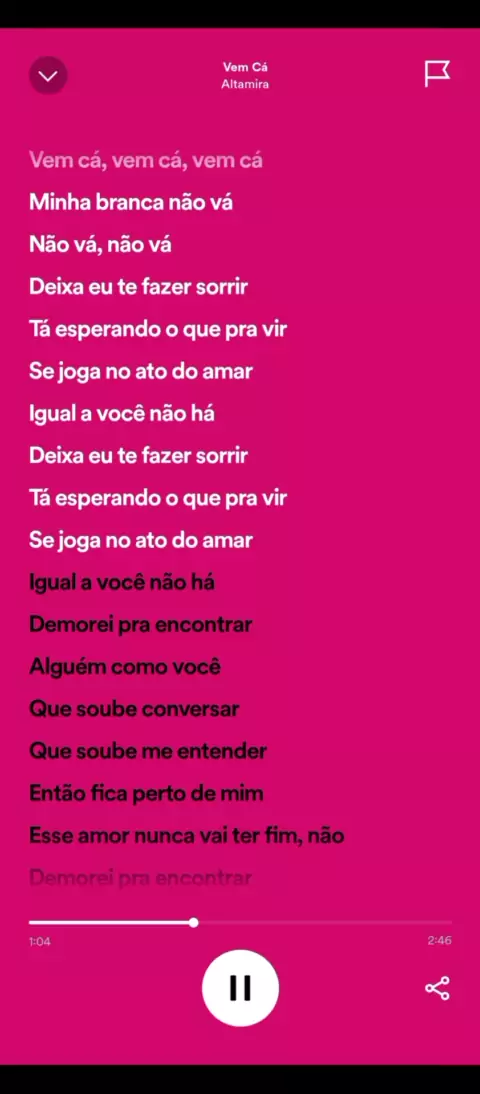Screen dimensions: 480x1094
Task: Collapse the lyrics view with the down chevron
Action: click(48, 75)
